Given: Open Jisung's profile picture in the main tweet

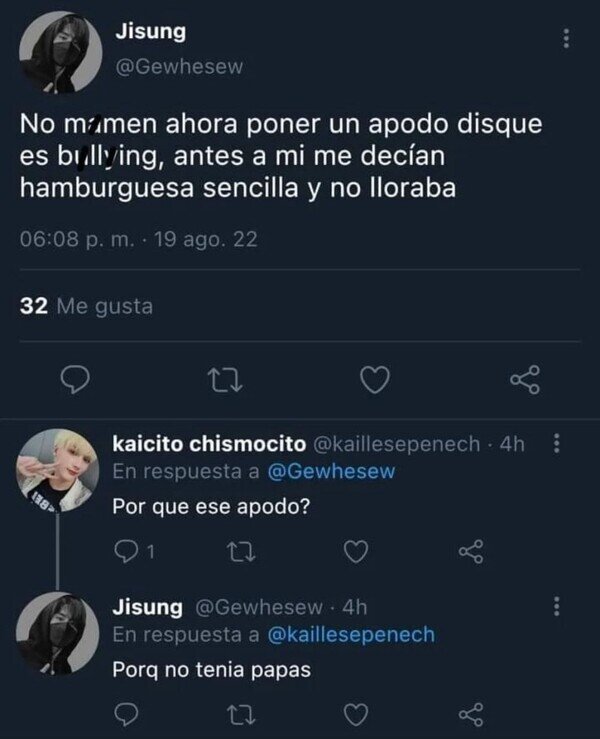Looking at the screenshot, I should click(60, 52).
